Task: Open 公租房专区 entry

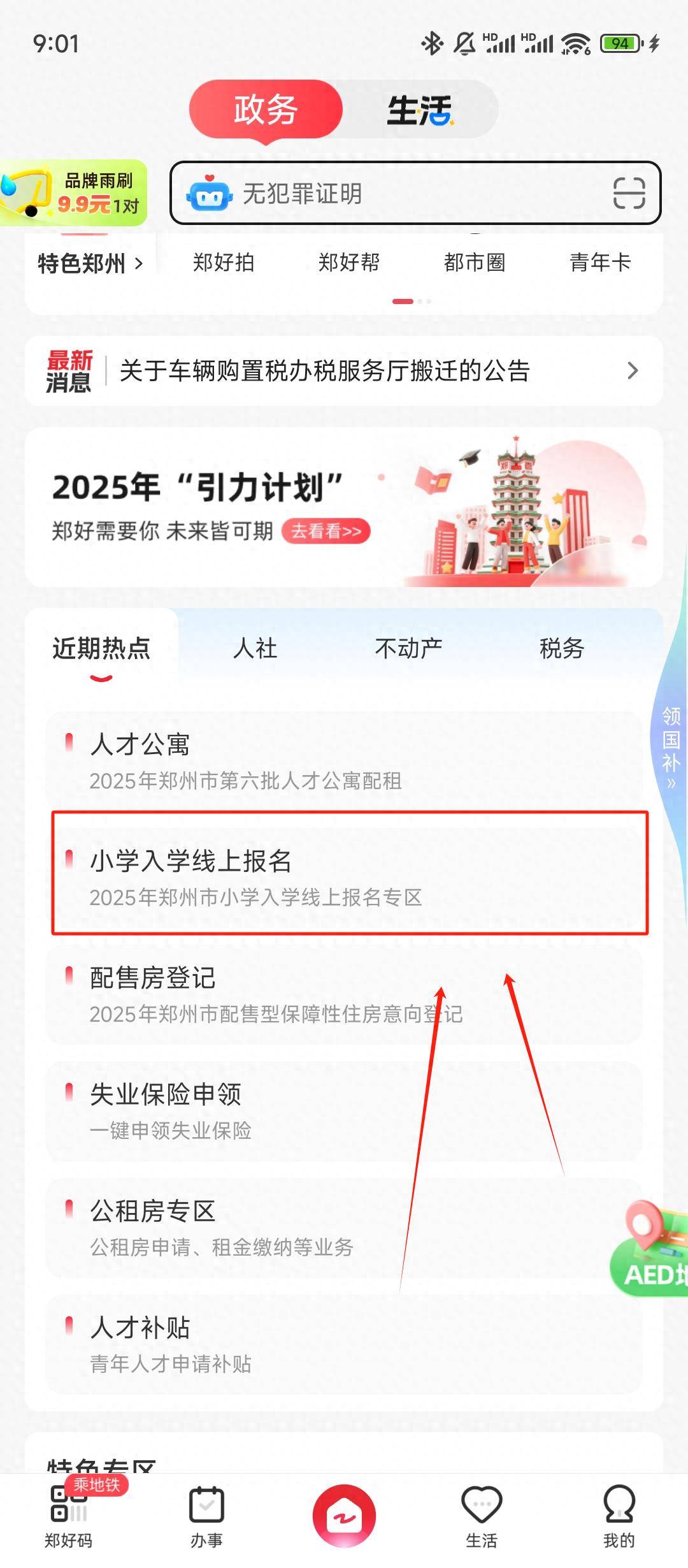Action: point(344,1228)
